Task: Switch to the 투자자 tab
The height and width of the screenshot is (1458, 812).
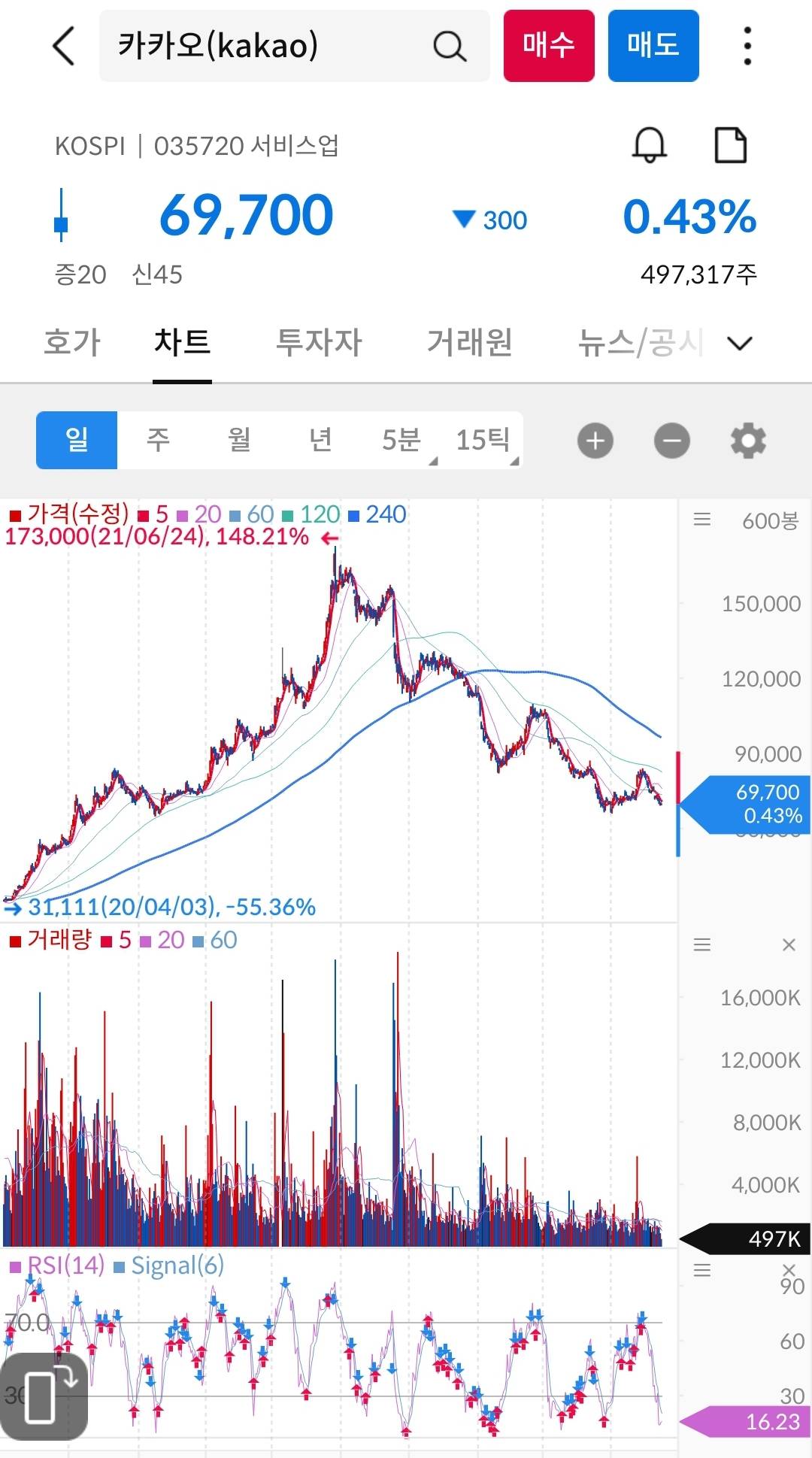Action: (319, 343)
